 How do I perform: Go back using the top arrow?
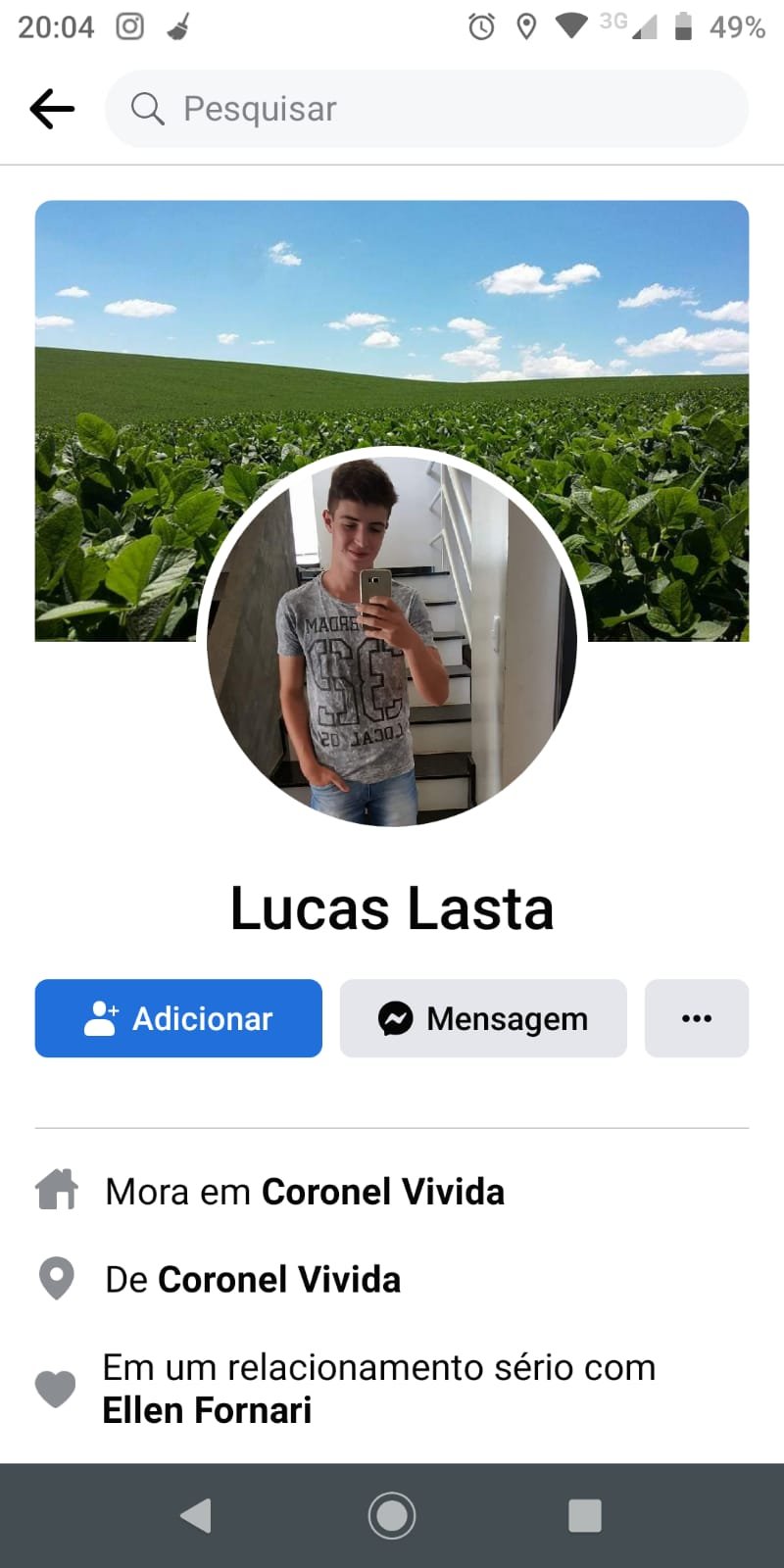click(x=52, y=109)
